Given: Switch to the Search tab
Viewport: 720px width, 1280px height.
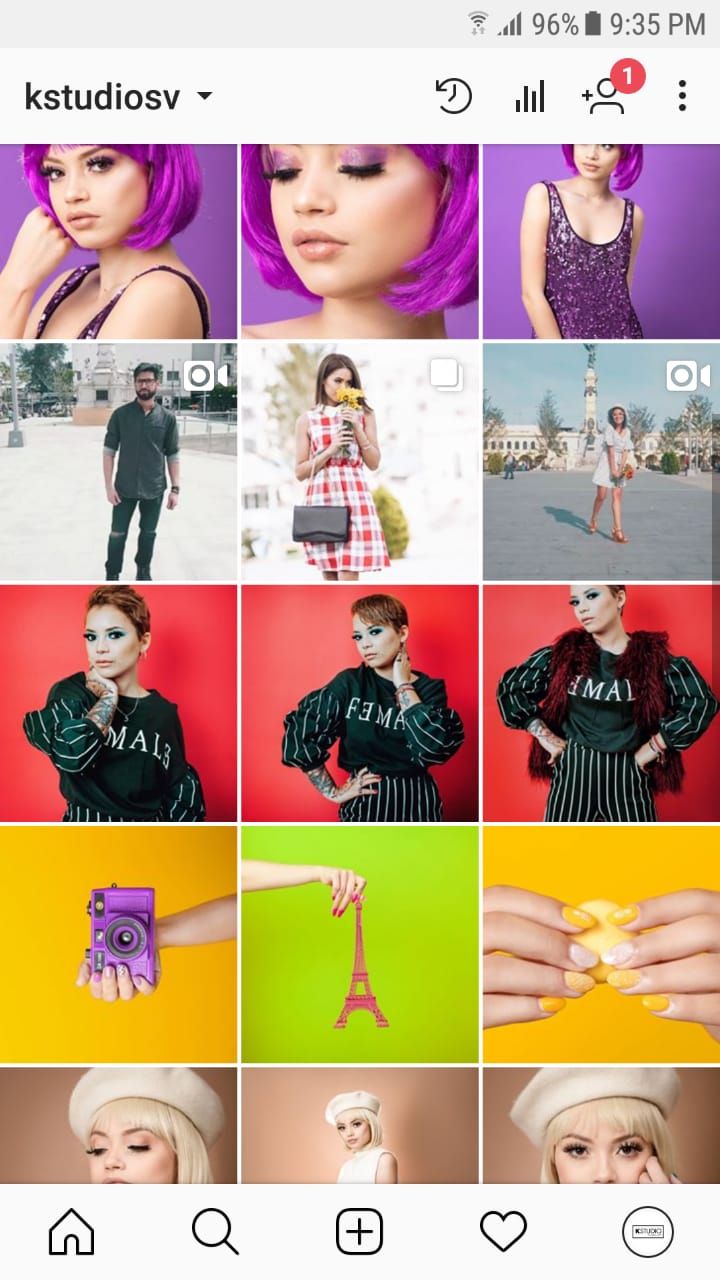Looking at the screenshot, I should pyautogui.click(x=215, y=1232).
